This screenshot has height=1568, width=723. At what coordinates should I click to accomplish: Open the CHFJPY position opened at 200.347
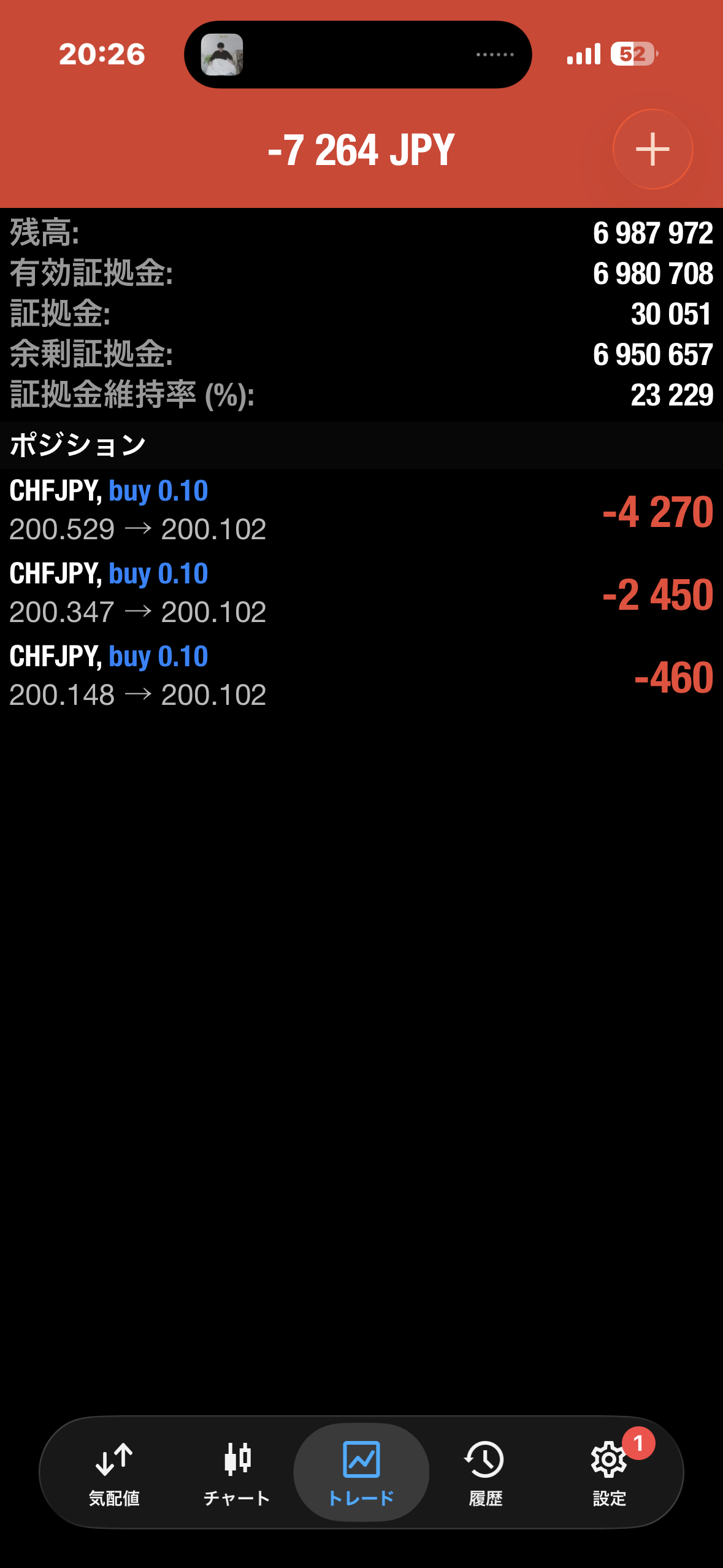tap(361, 593)
